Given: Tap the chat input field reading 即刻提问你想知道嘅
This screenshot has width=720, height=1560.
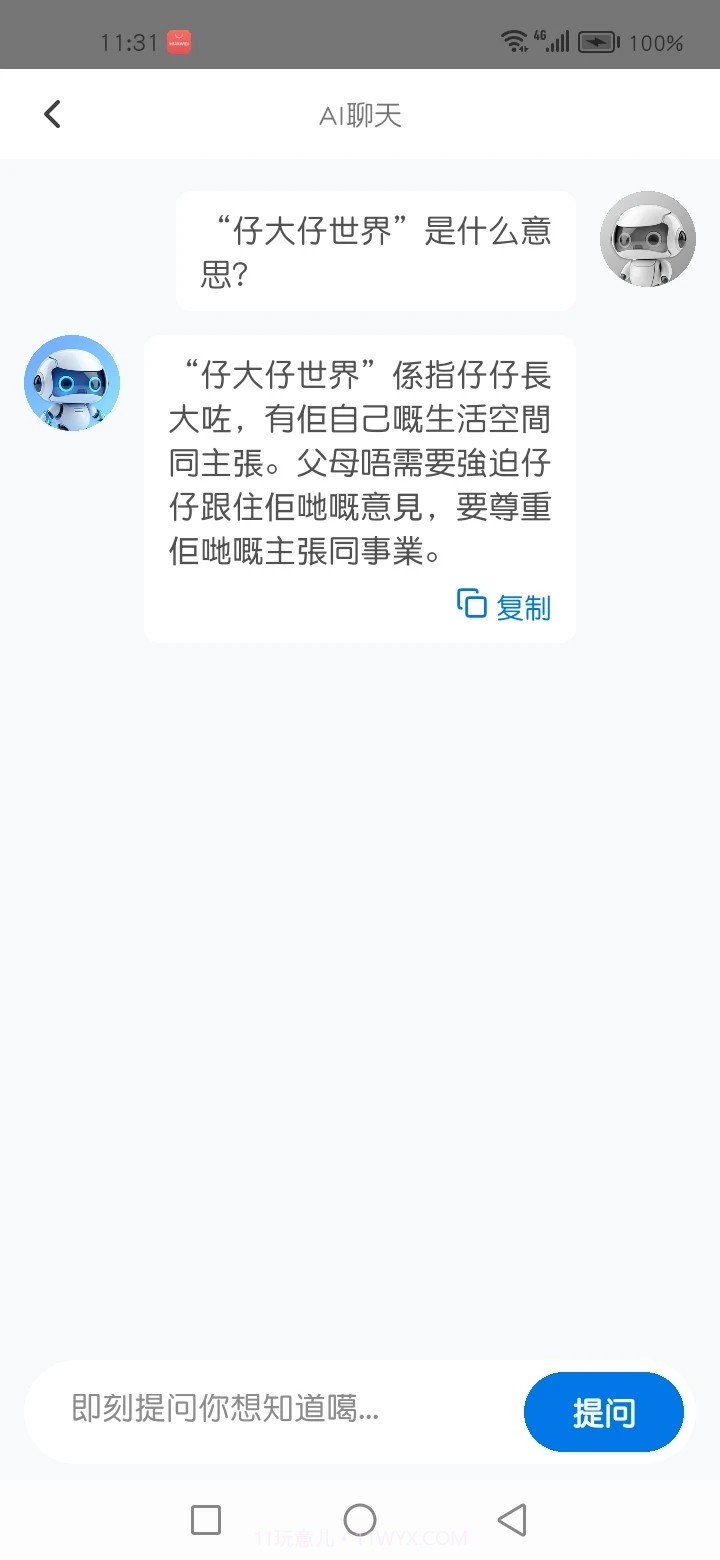Looking at the screenshot, I should pos(250,1411).
